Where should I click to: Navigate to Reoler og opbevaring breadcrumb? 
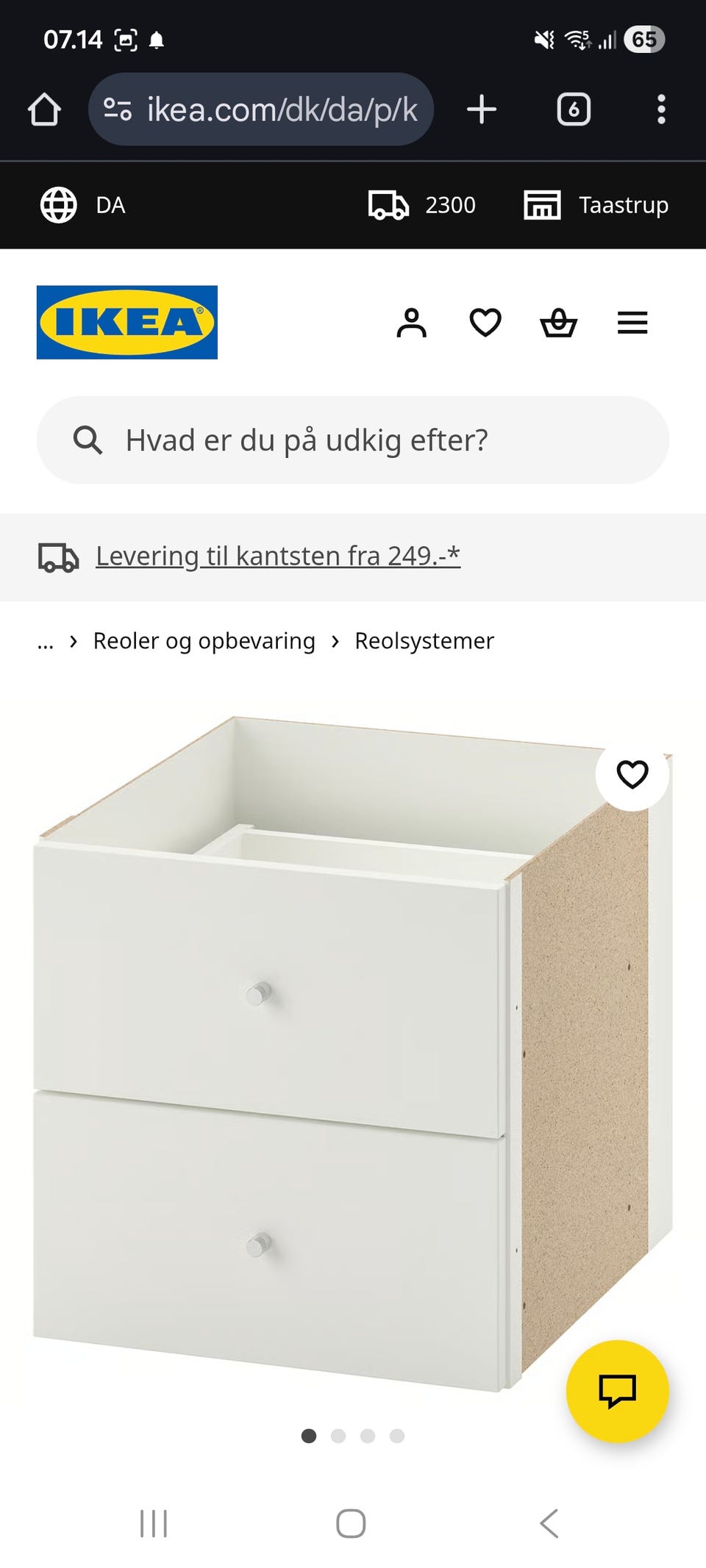pyautogui.click(x=202, y=641)
